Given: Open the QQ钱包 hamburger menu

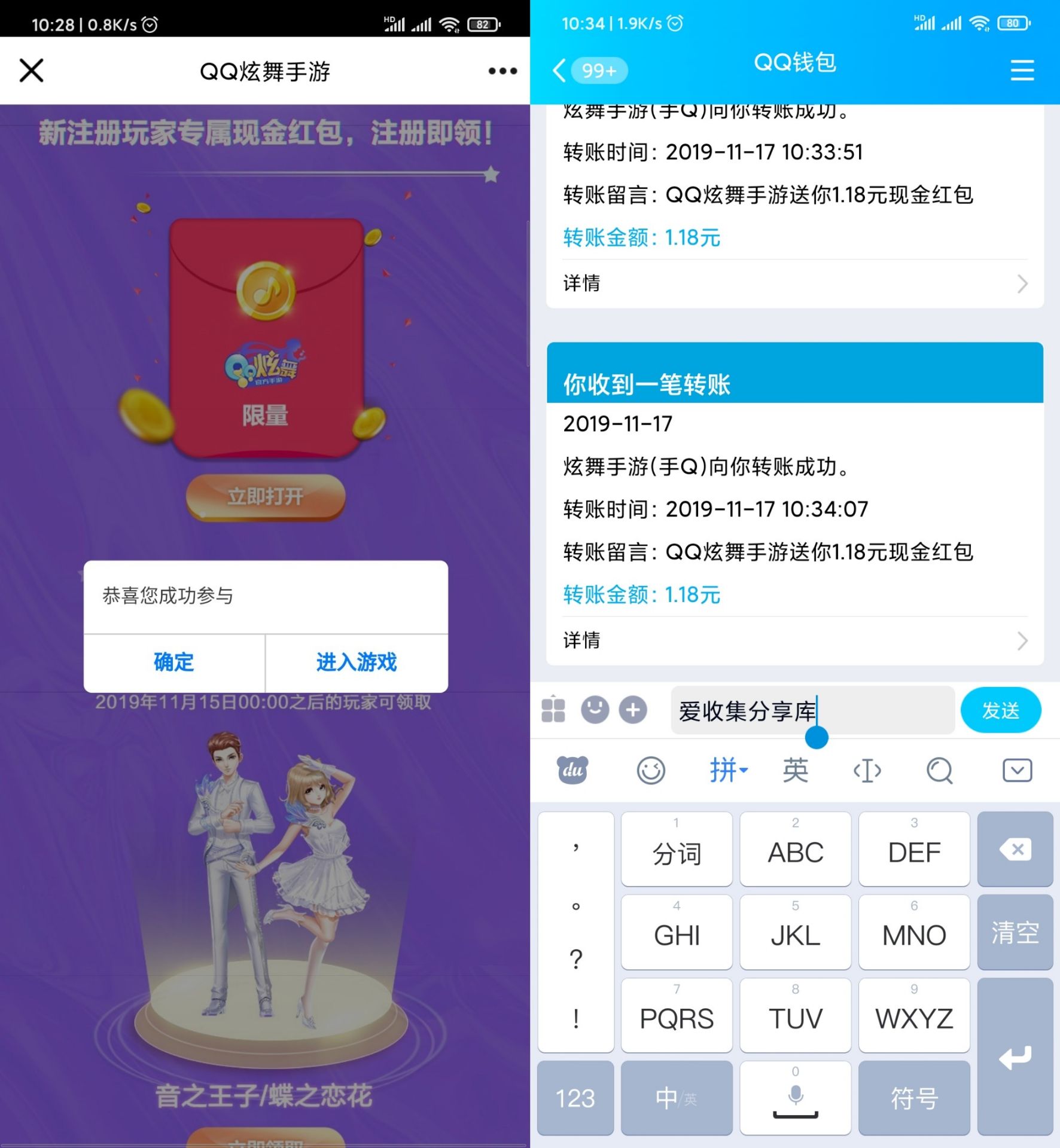Looking at the screenshot, I should tap(1022, 71).
